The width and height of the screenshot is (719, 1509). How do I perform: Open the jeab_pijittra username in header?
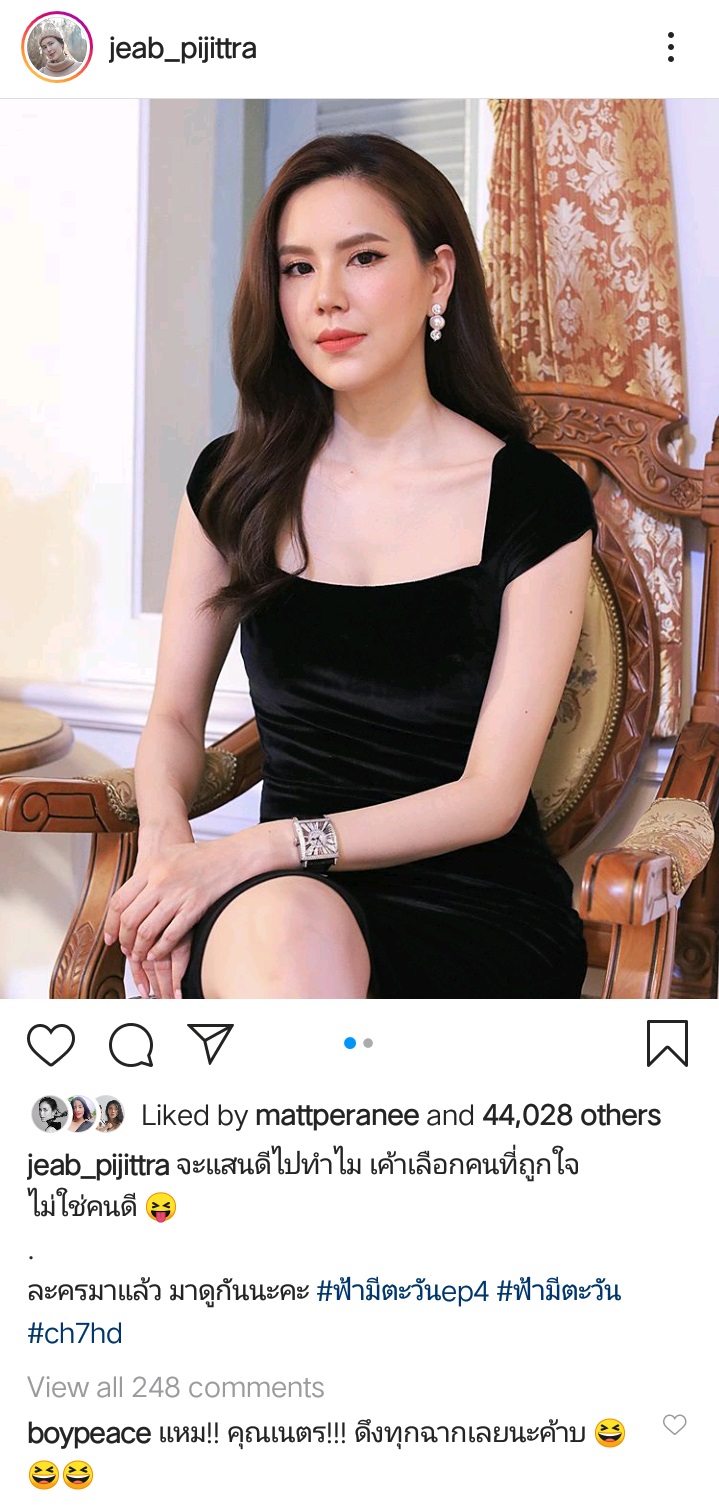(183, 48)
